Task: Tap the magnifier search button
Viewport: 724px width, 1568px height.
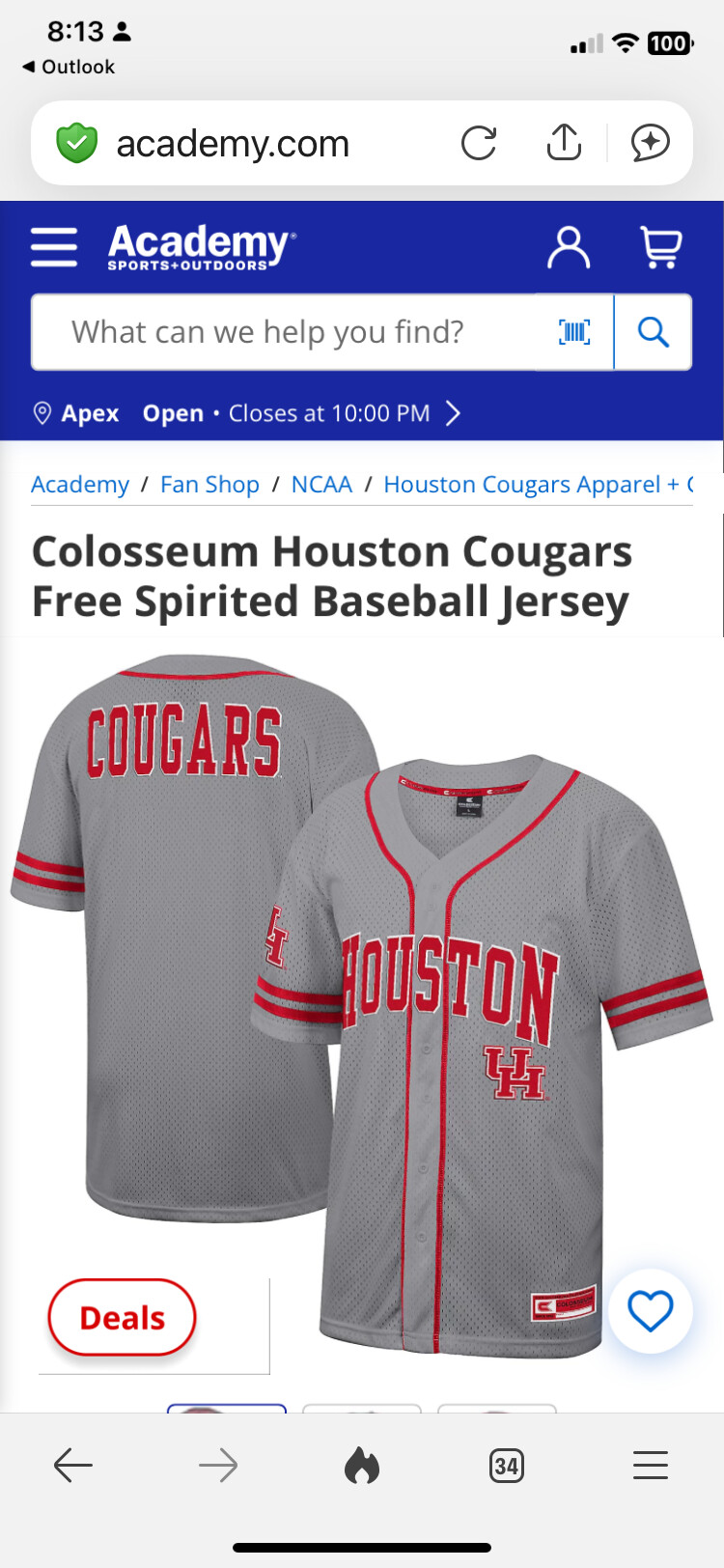Action: pyautogui.click(x=654, y=332)
